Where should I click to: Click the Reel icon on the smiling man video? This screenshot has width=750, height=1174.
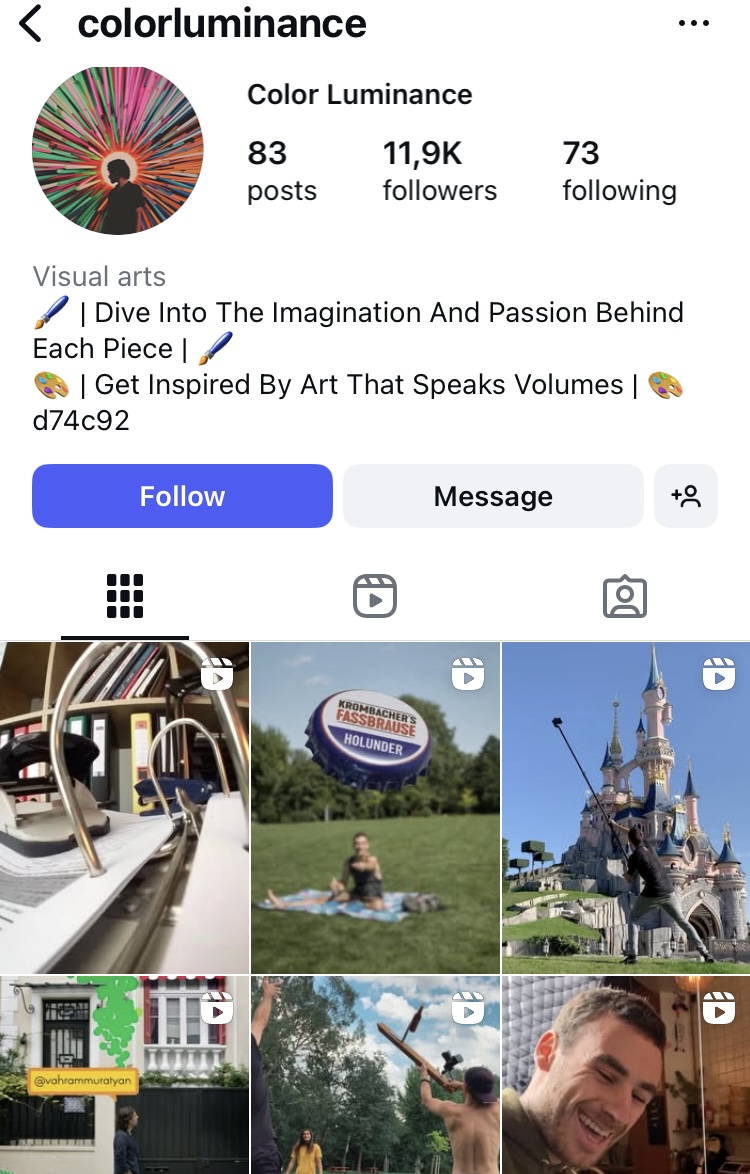pos(719,1010)
